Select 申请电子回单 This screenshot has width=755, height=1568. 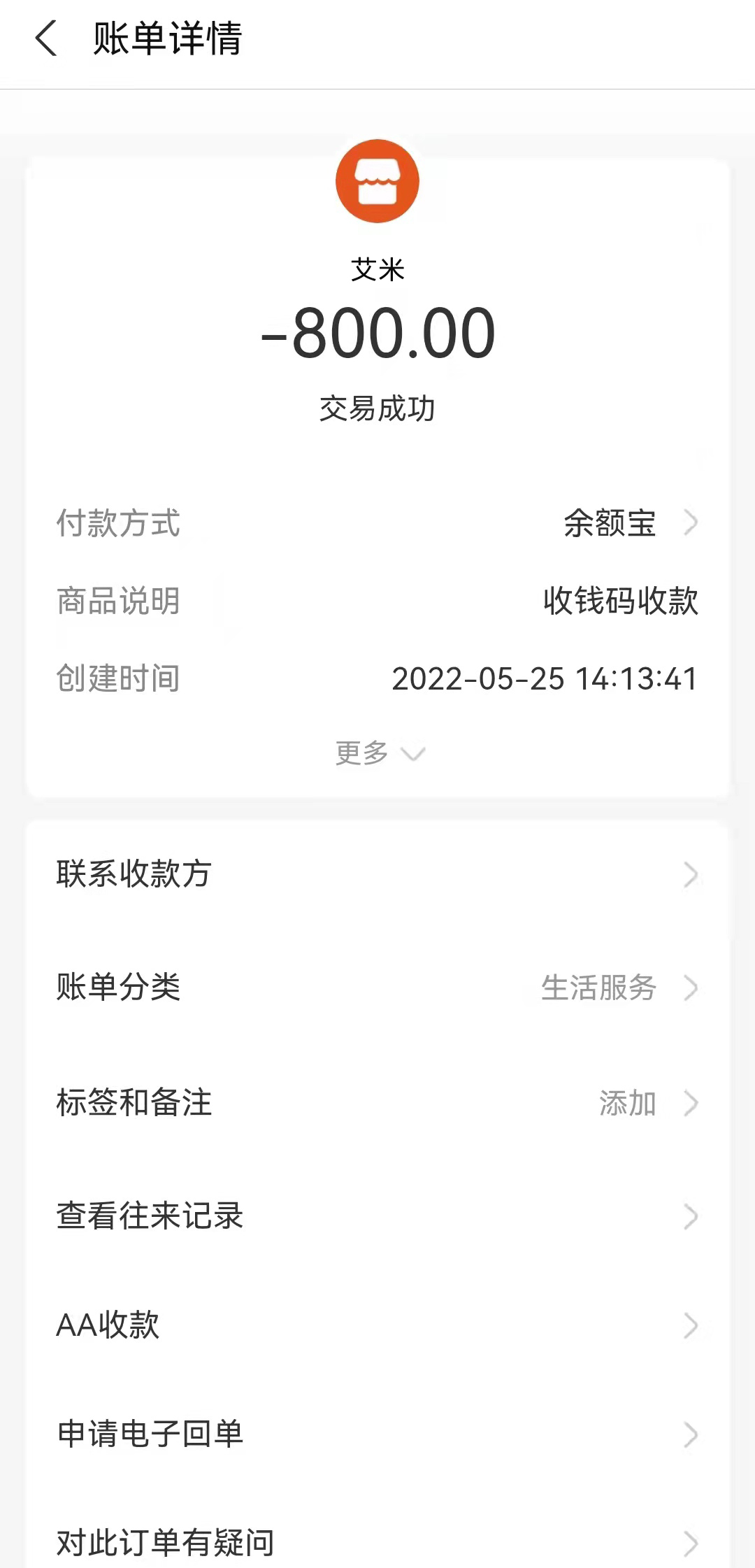[377, 1434]
